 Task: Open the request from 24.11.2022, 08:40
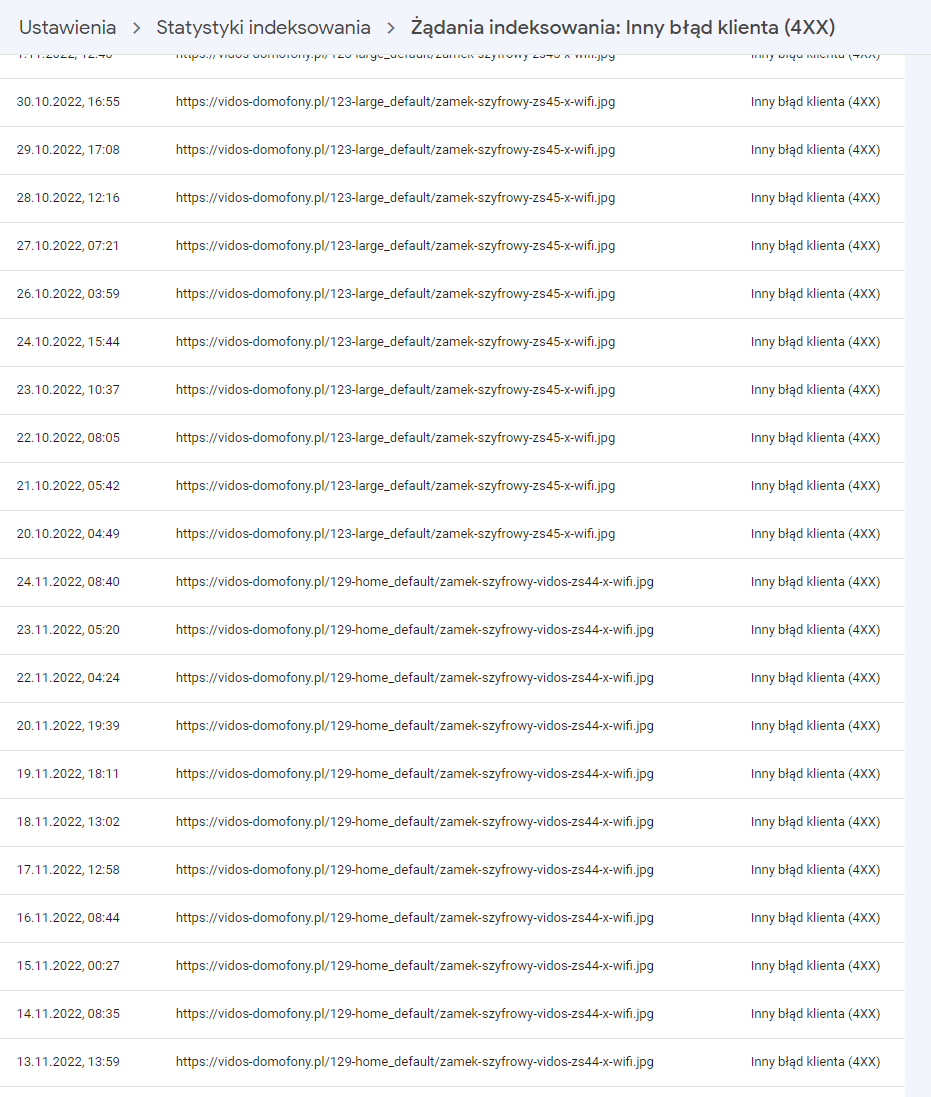click(x=414, y=582)
